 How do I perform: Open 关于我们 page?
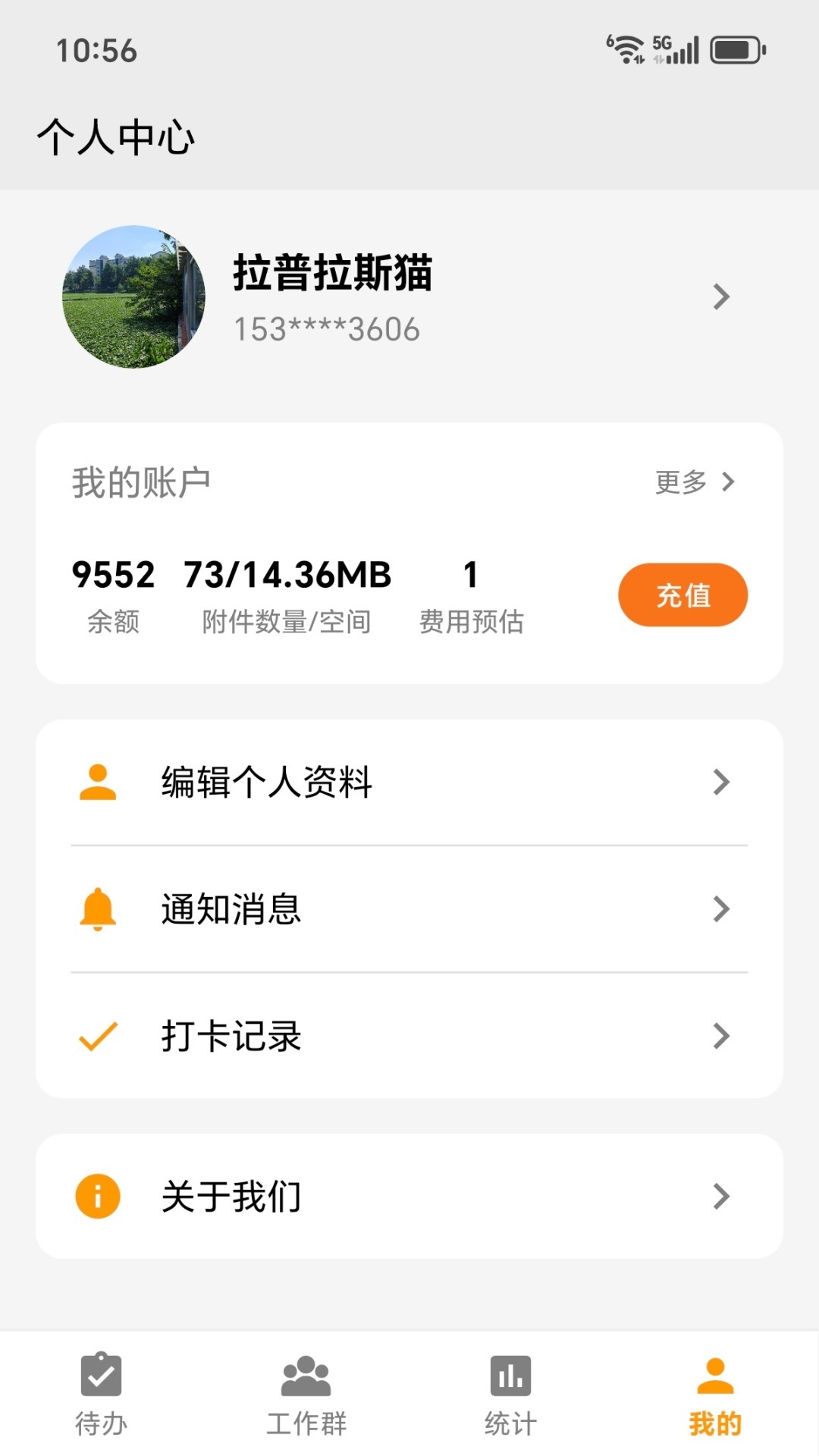point(228,1196)
